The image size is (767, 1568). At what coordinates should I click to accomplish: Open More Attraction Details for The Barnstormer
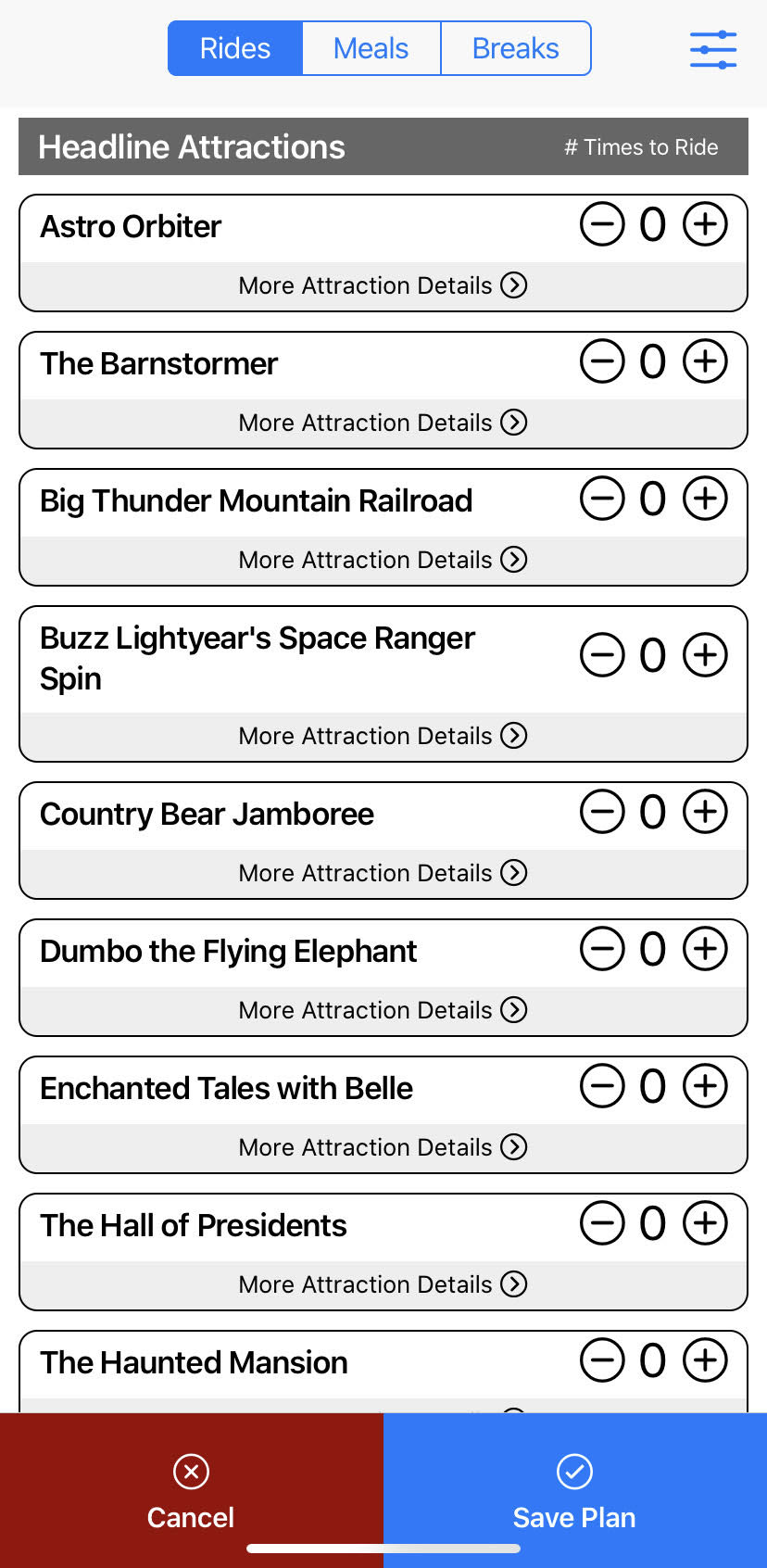[383, 423]
